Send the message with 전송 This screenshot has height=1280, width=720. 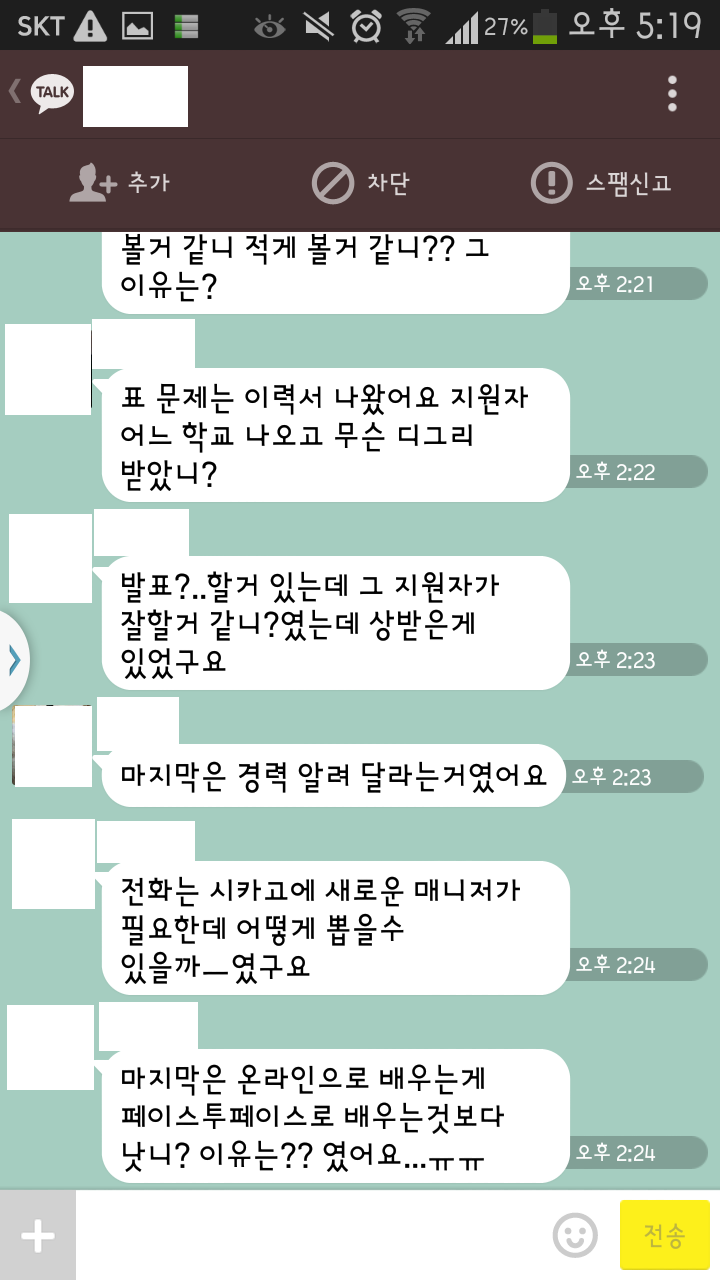point(664,1236)
